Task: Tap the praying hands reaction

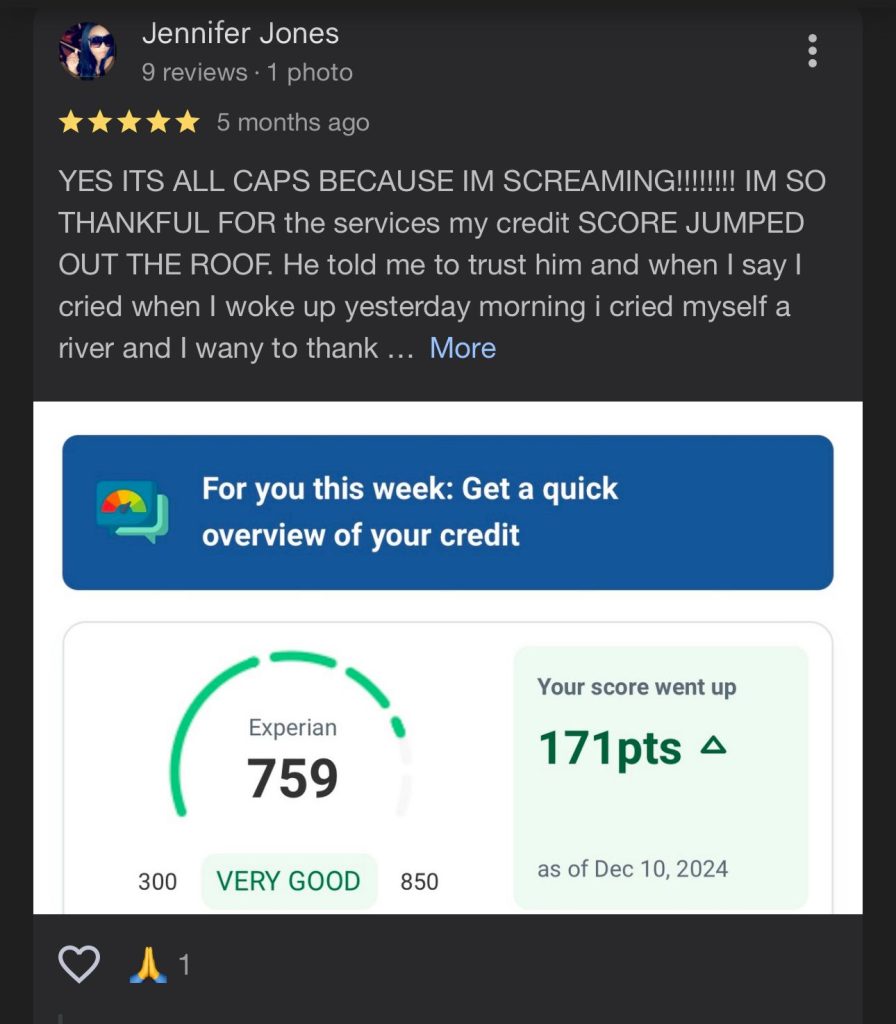Action: click(149, 965)
